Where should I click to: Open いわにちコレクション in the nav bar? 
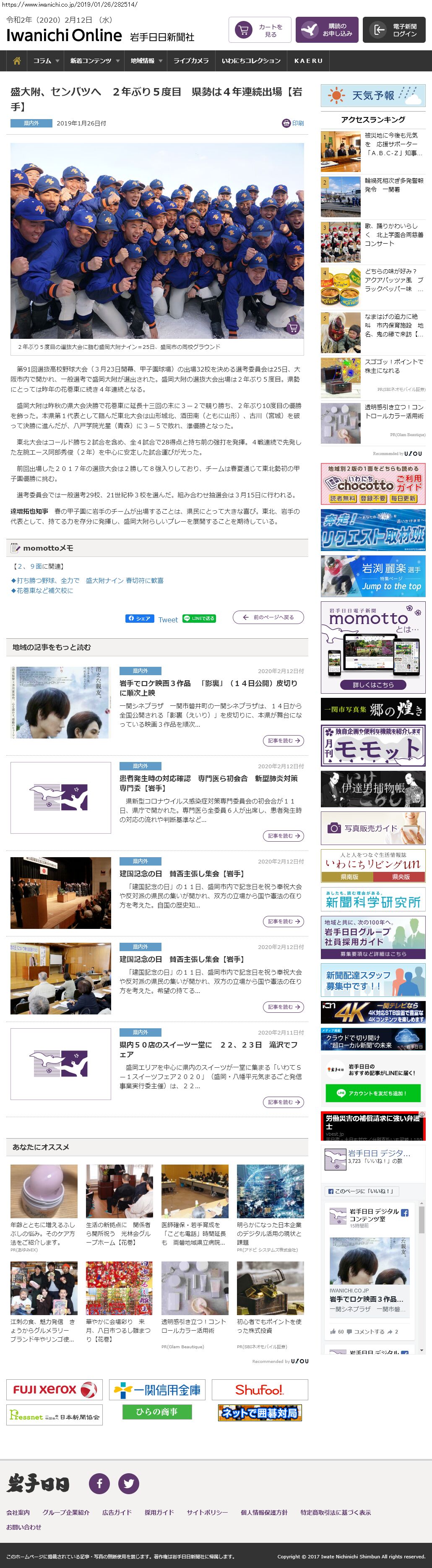pos(251,61)
